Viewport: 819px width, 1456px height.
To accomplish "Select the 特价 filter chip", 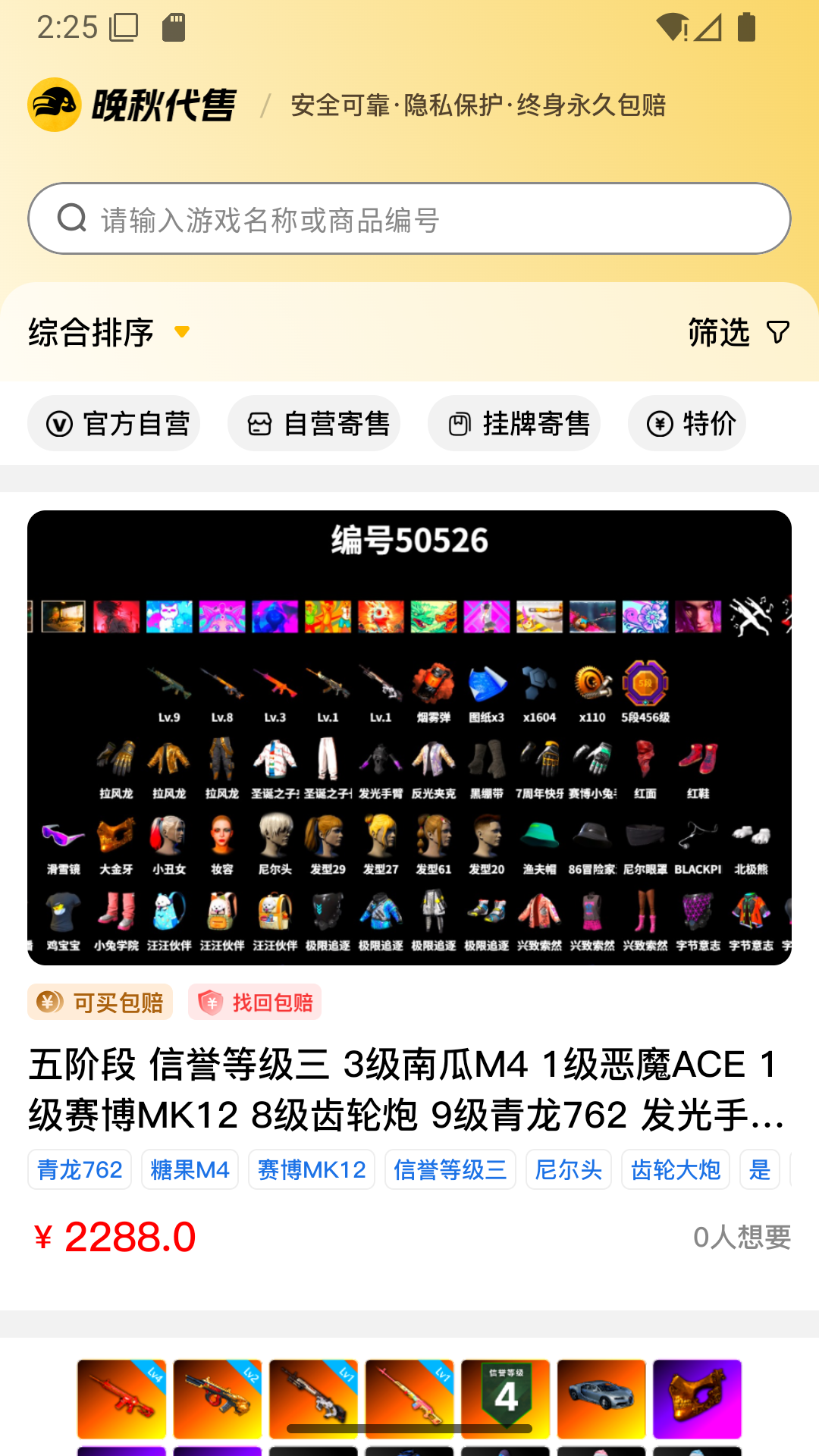I will [x=687, y=423].
